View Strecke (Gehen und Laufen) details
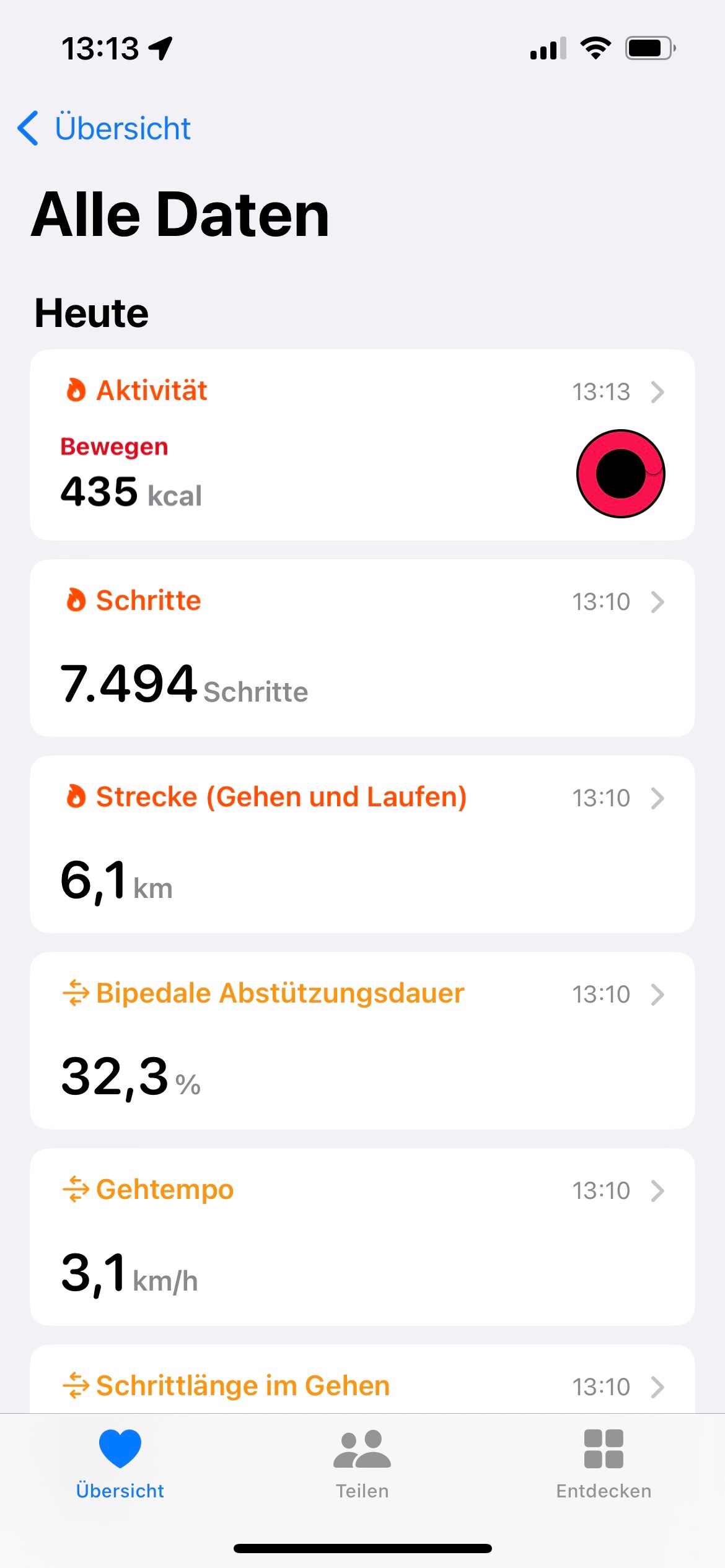This screenshot has height=1568, width=725. click(x=362, y=844)
